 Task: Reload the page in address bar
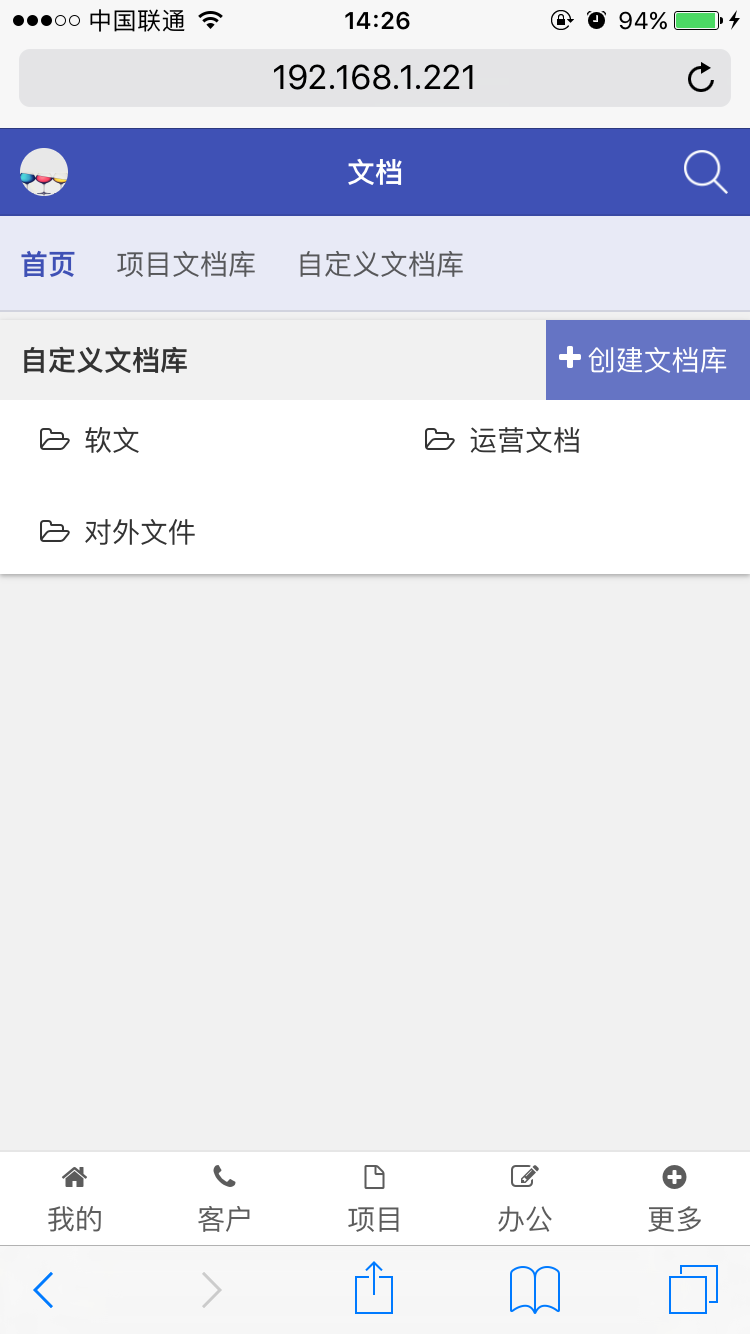(701, 78)
